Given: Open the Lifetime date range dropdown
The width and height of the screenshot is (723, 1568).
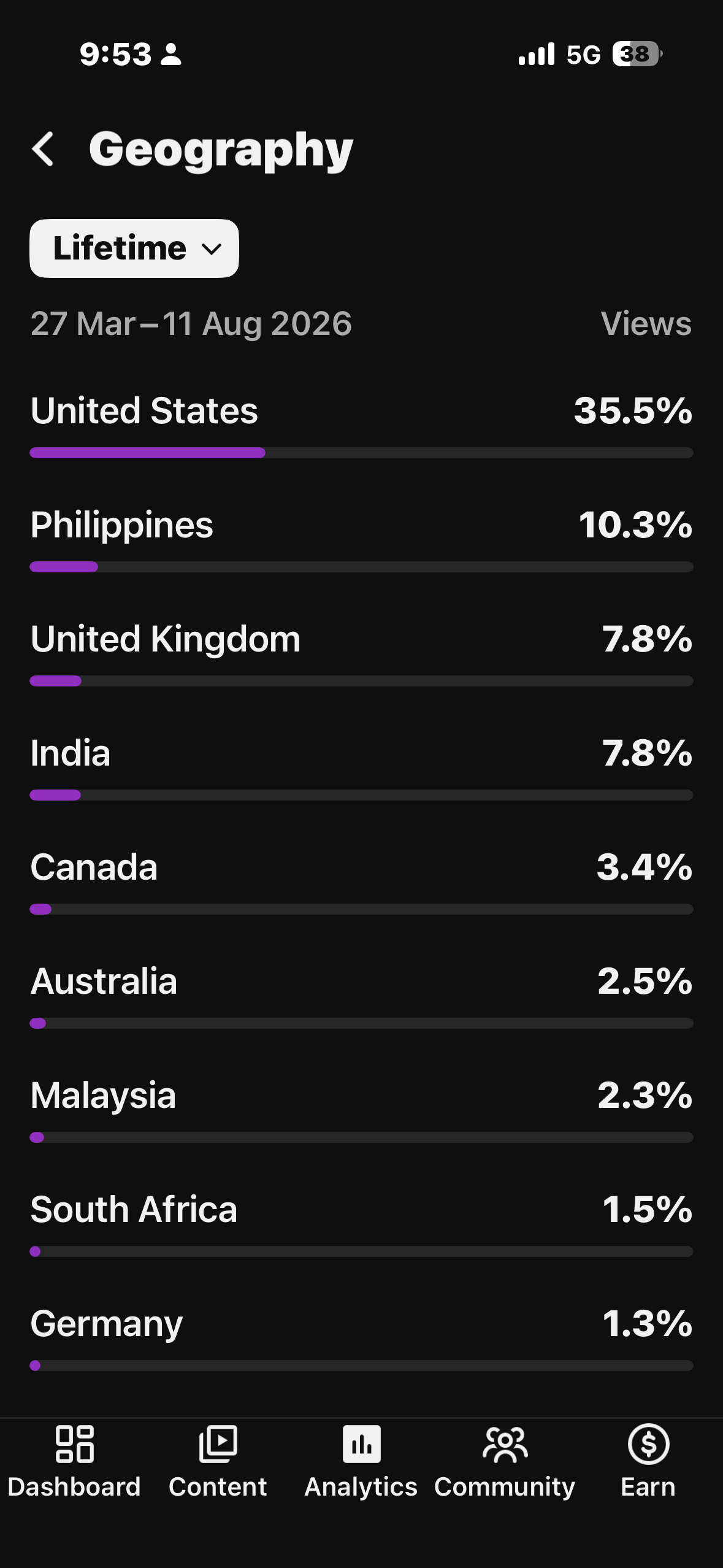Looking at the screenshot, I should (134, 248).
